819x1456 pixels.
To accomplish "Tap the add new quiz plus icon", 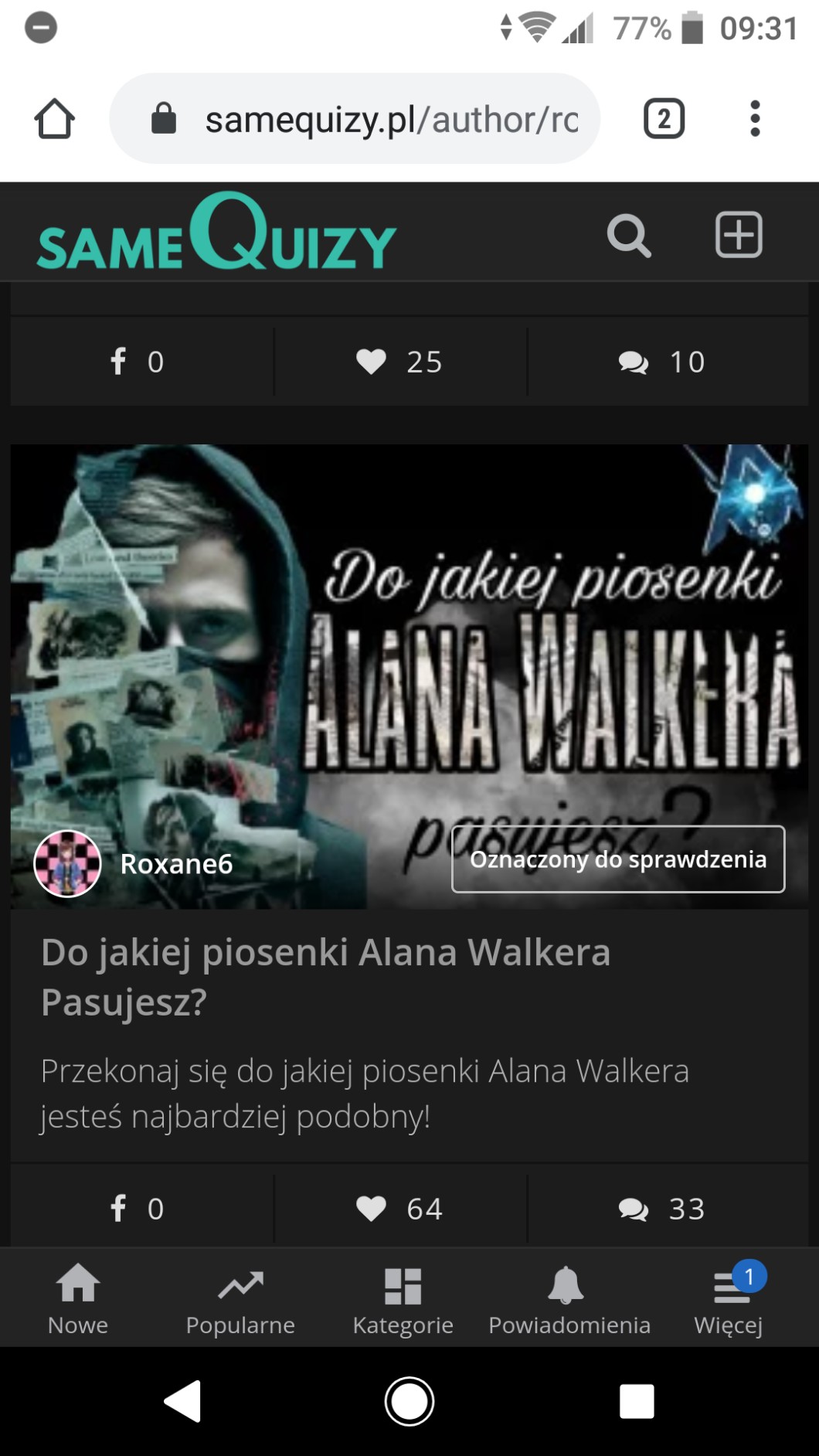I will [739, 234].
